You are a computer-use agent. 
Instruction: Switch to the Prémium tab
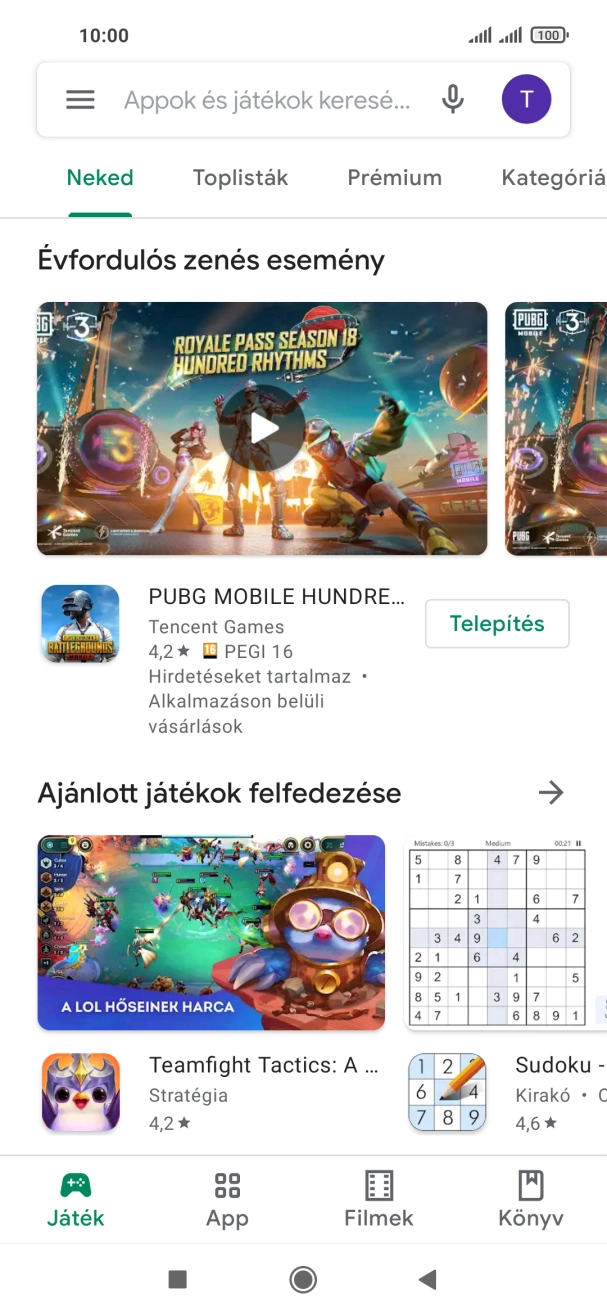[x=394, y=178]
